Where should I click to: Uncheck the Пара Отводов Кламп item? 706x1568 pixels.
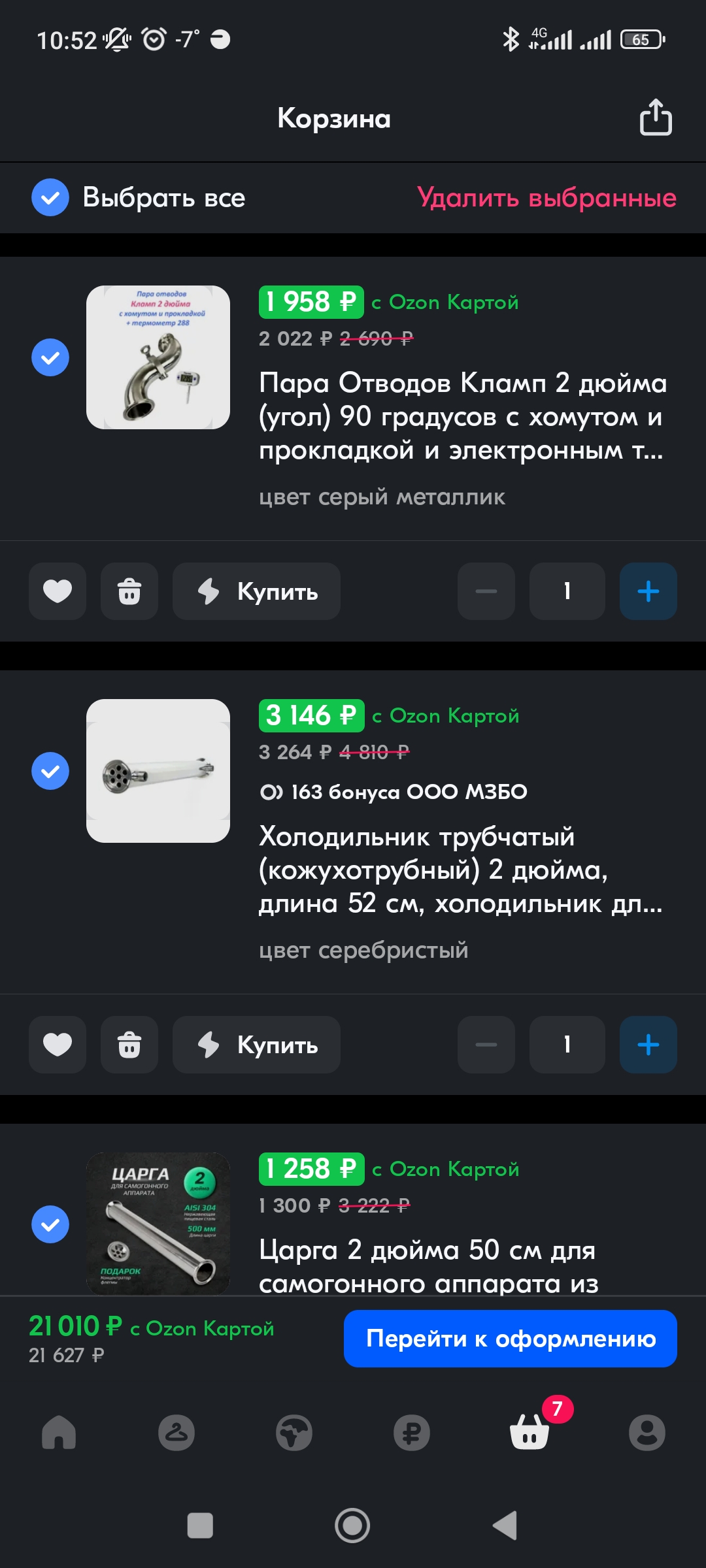tap(50, 357)
